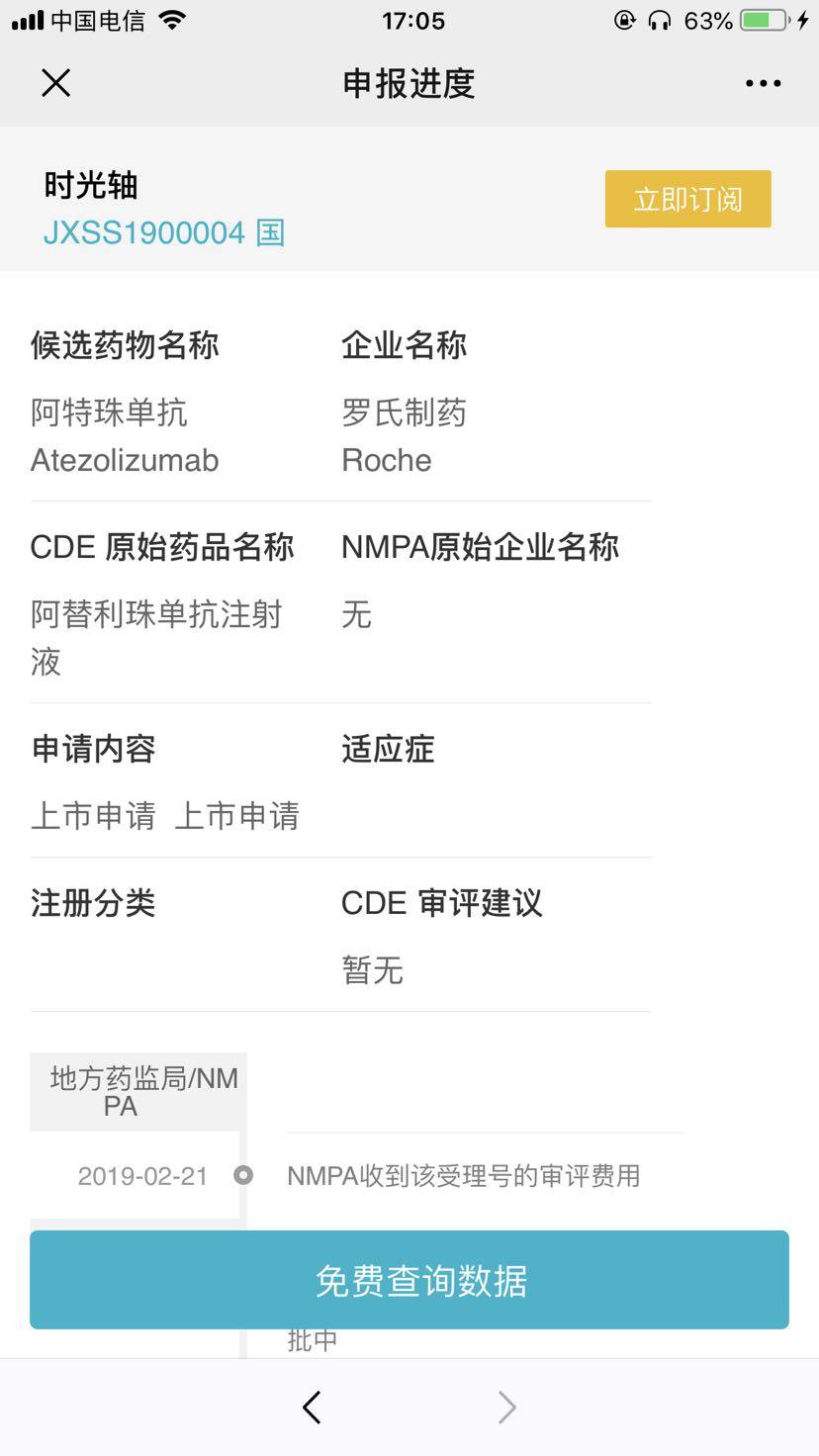Close the 申报进度 page
This screenshot has width=819, height=1456.
coord(56,83)
